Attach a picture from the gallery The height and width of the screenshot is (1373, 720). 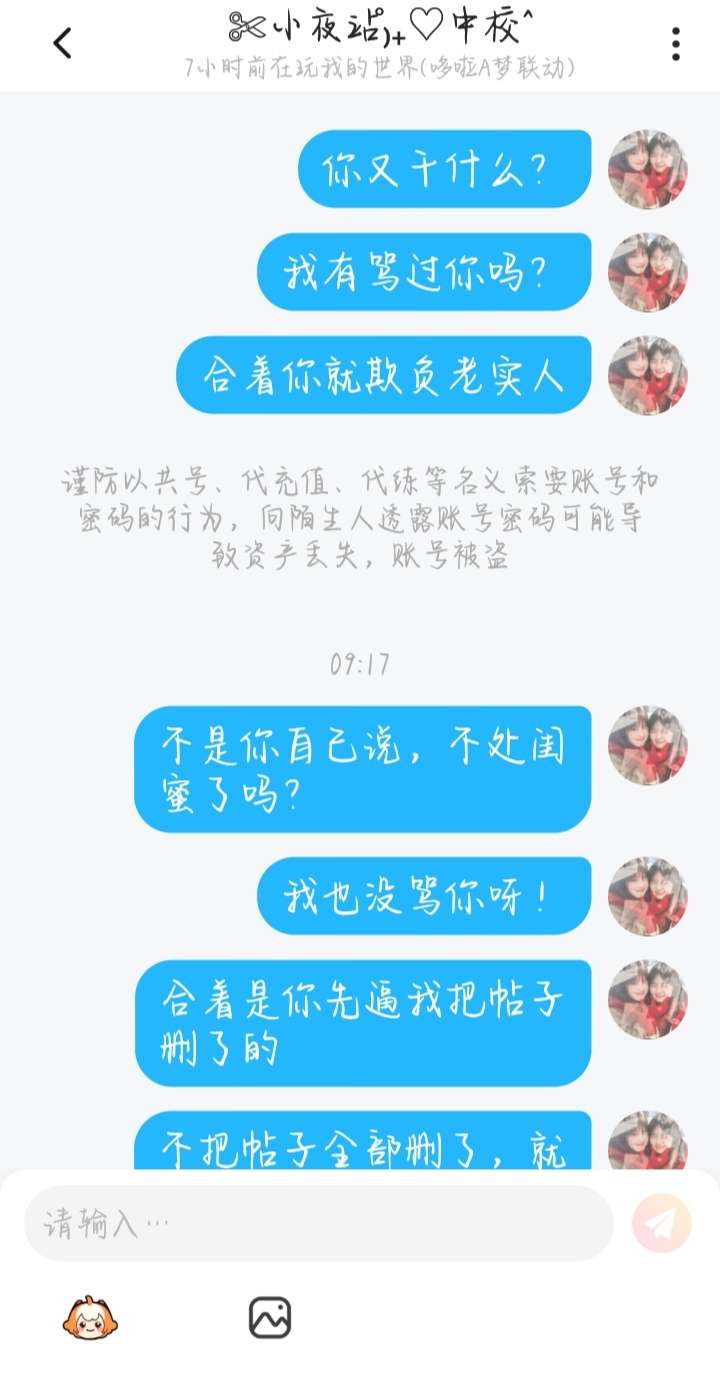pos(270,1318)
